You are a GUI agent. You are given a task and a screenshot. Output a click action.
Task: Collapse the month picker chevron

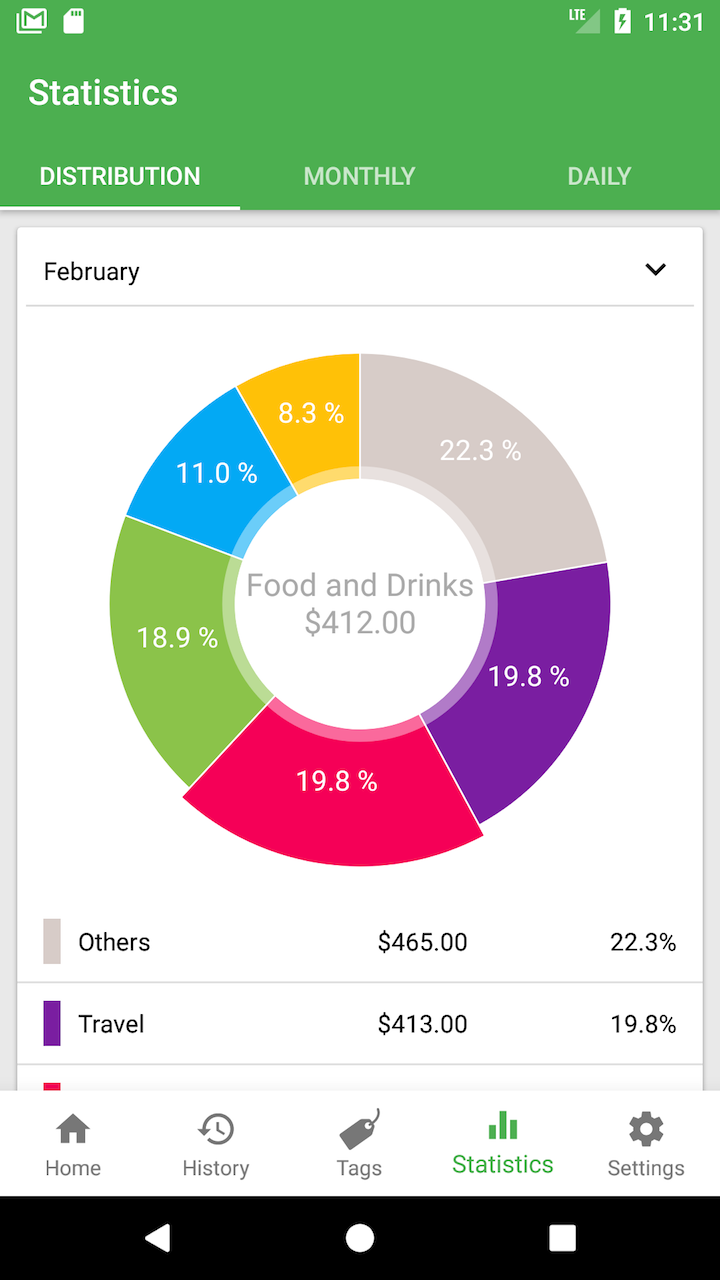point(656,270)
